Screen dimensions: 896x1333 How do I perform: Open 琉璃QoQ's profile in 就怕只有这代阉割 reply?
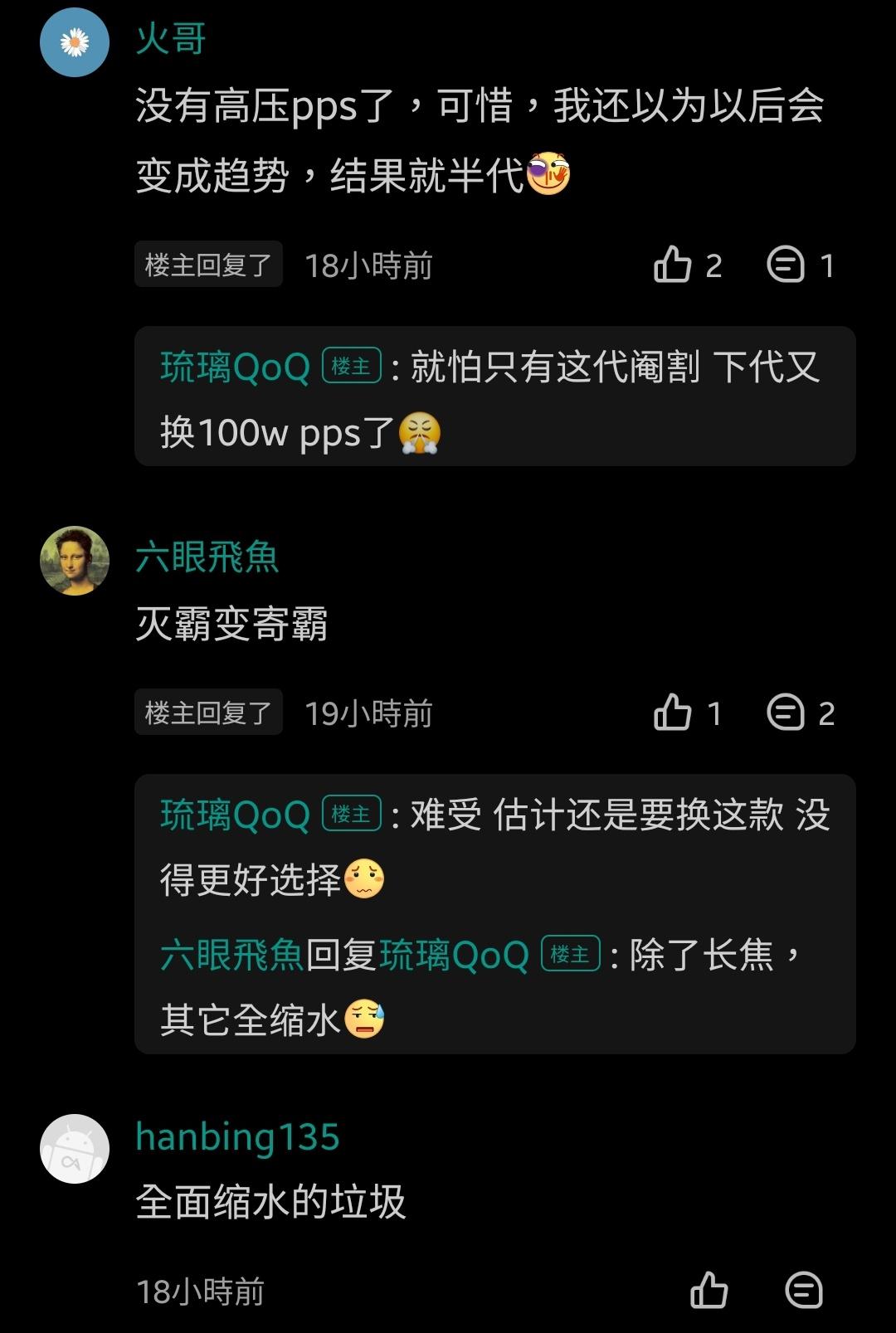[235, 367]
